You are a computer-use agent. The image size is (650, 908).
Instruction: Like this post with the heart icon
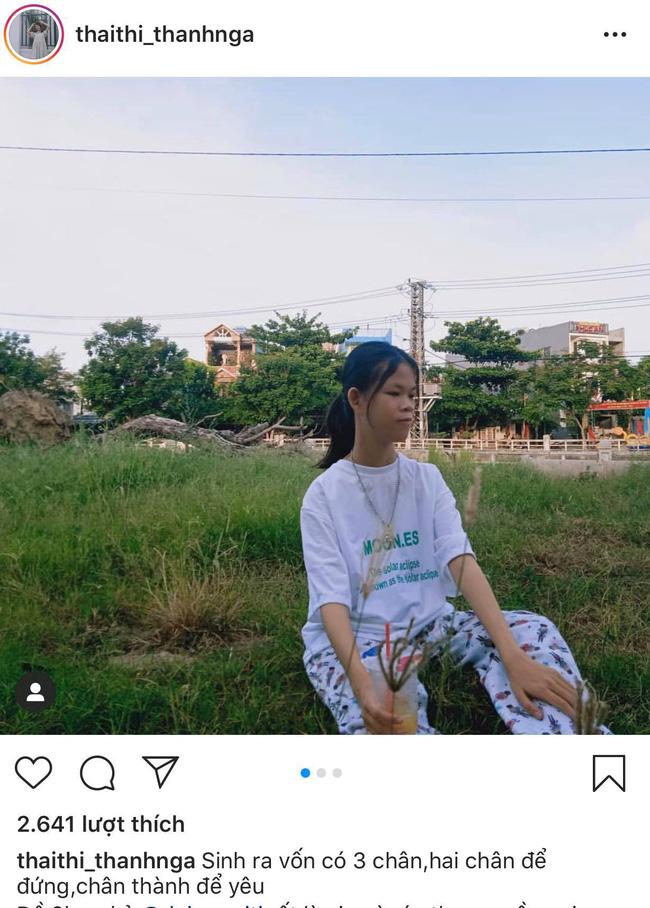[x=33, y=772]
